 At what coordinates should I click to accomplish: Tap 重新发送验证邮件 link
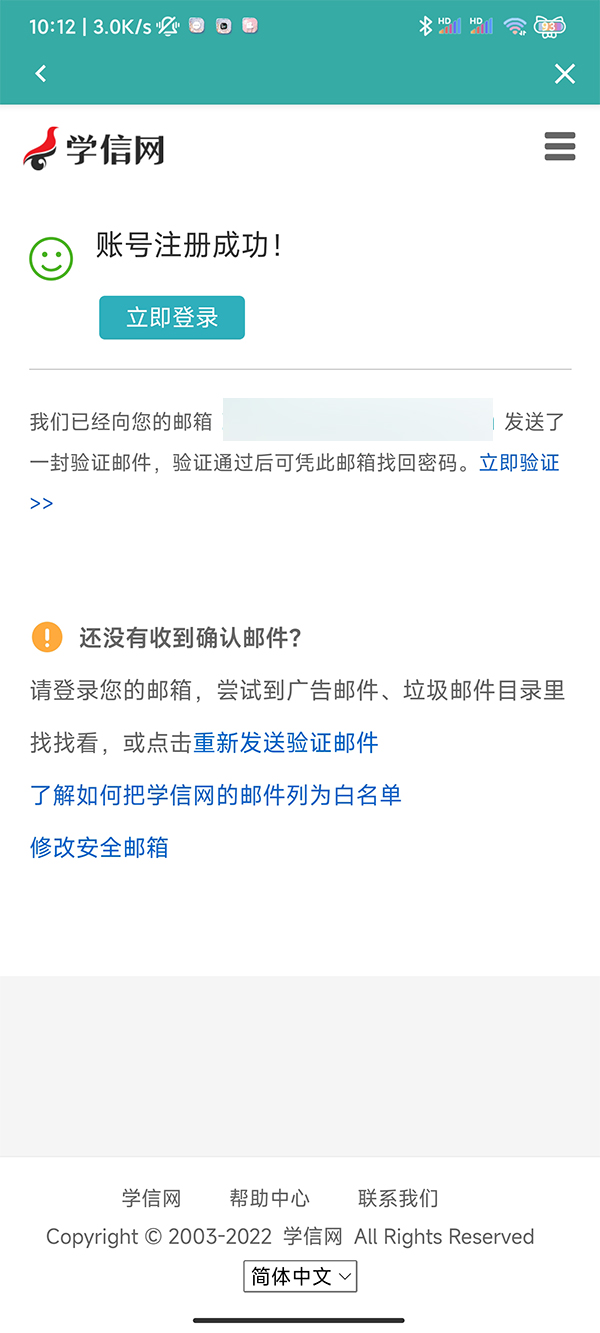[x=286, y=743]
